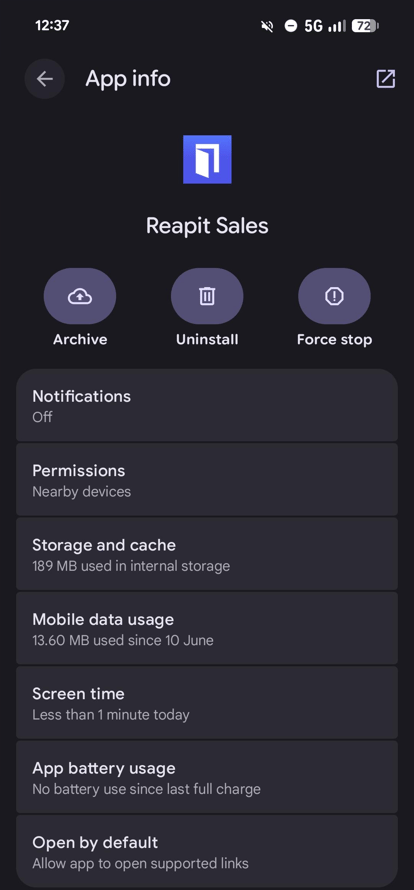Image resolution: width=414 pixels, height=890 pixels.
Task: Force stop the app
Action: [334, 296]
